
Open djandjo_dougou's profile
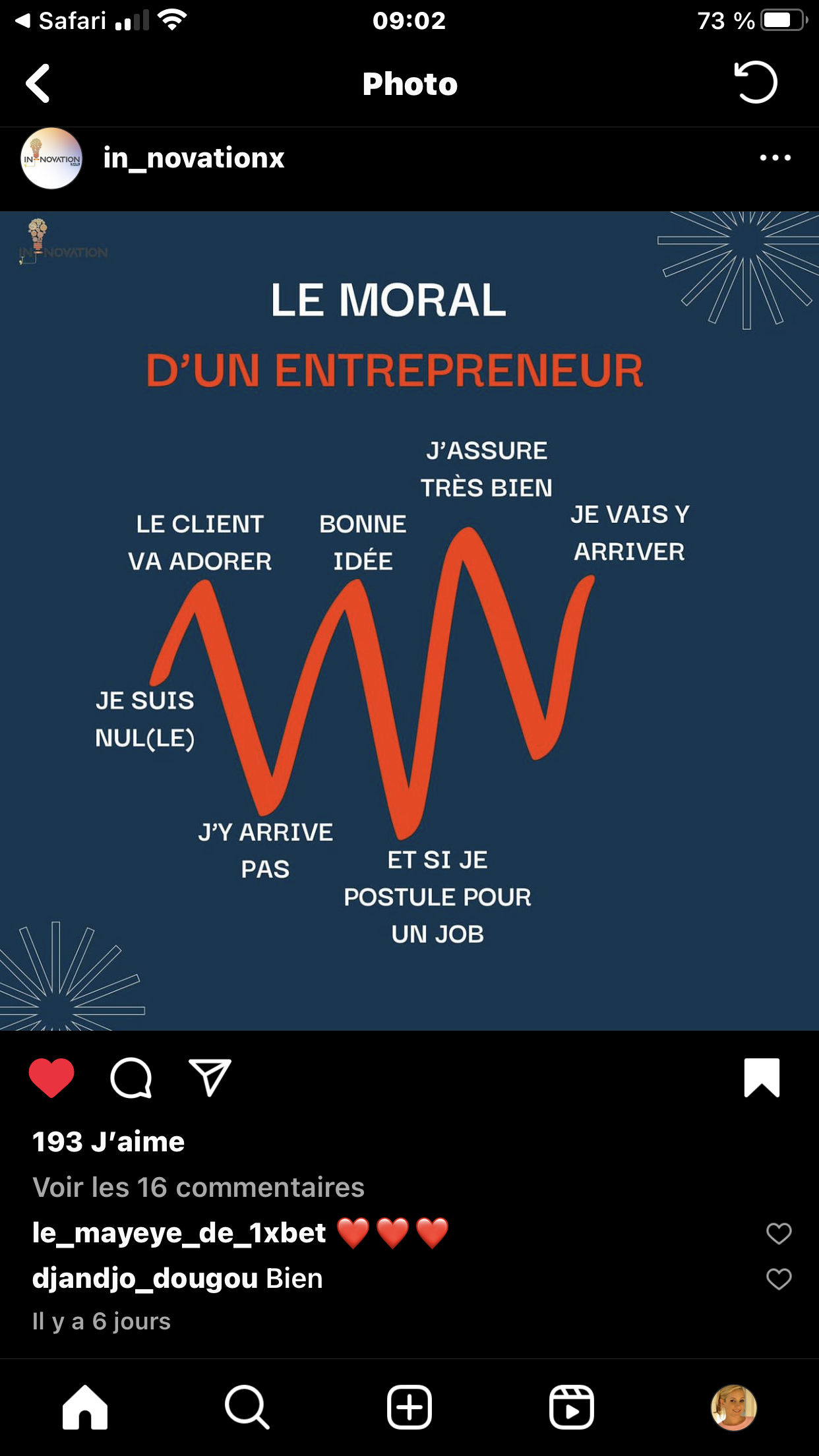pyautogui.click(x=145, y=1278)
